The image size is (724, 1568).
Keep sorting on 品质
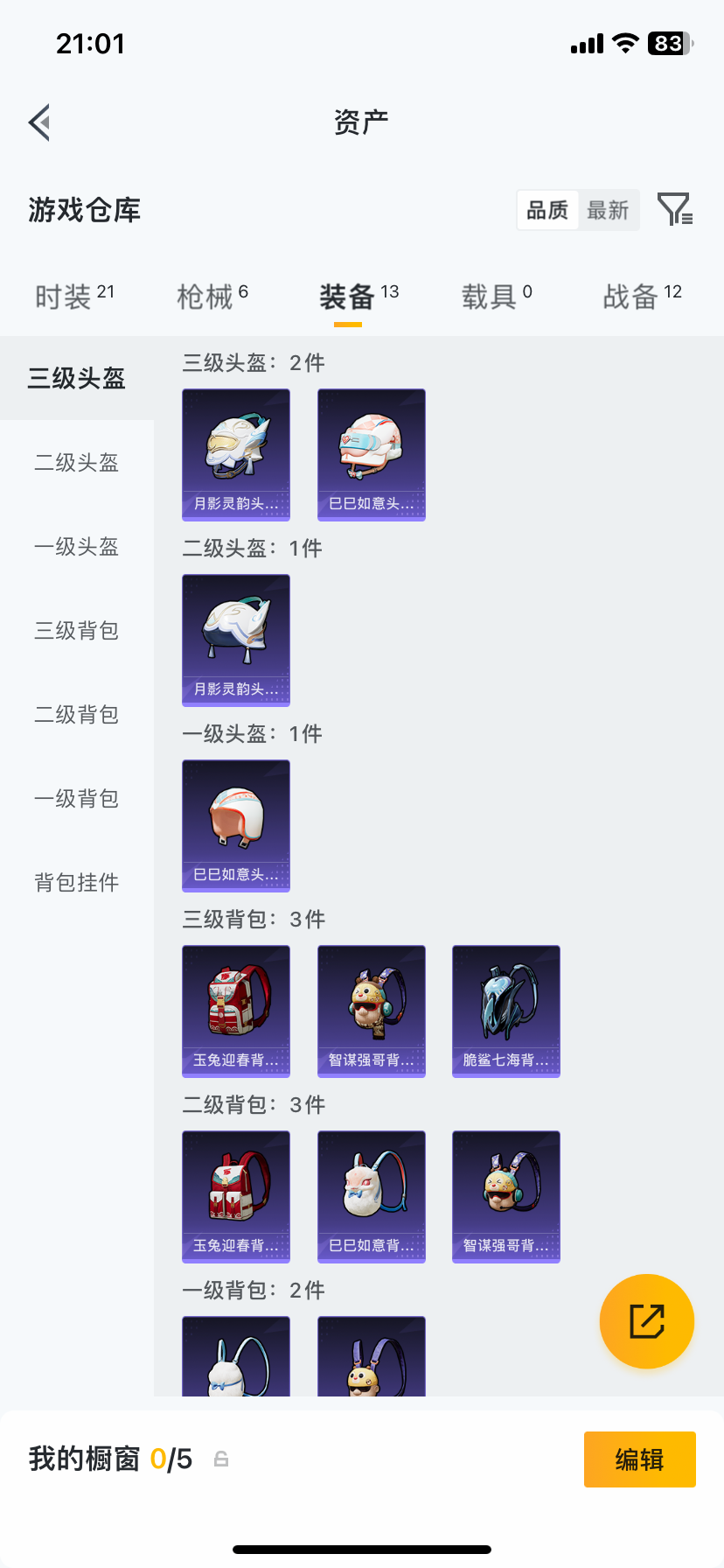click(547, 210)
